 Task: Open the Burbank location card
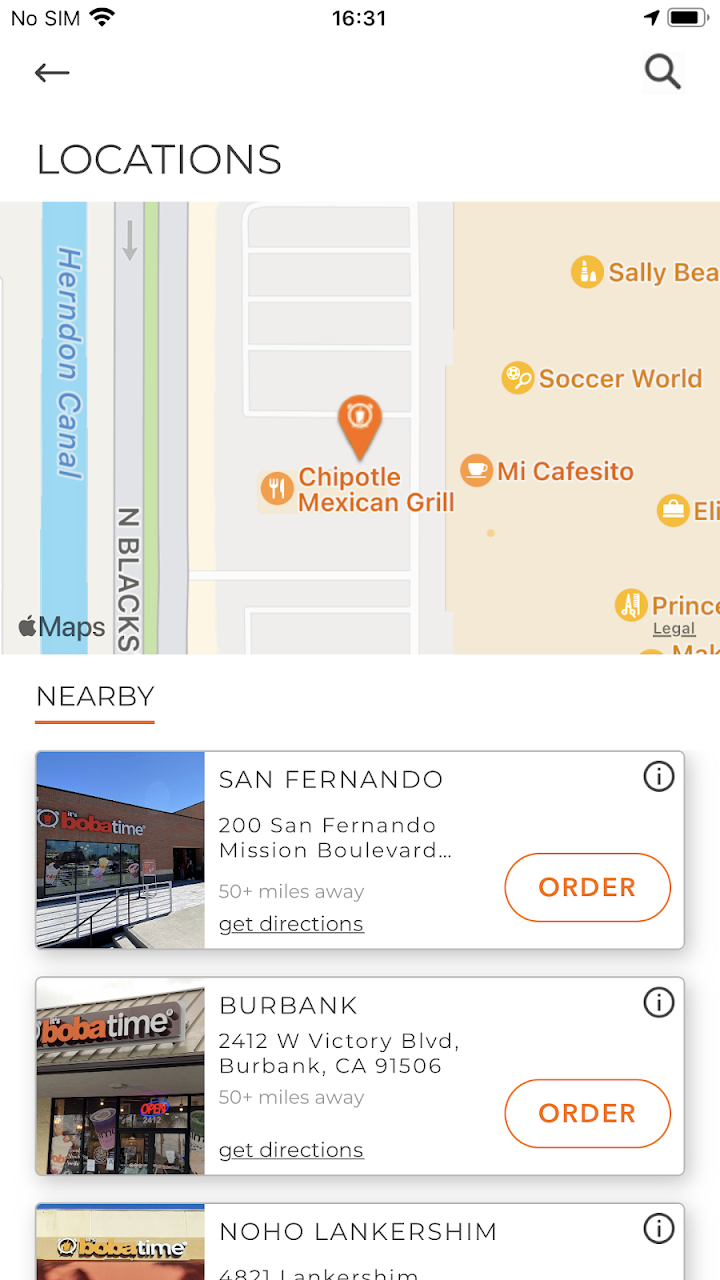(x=288, y=1006)
